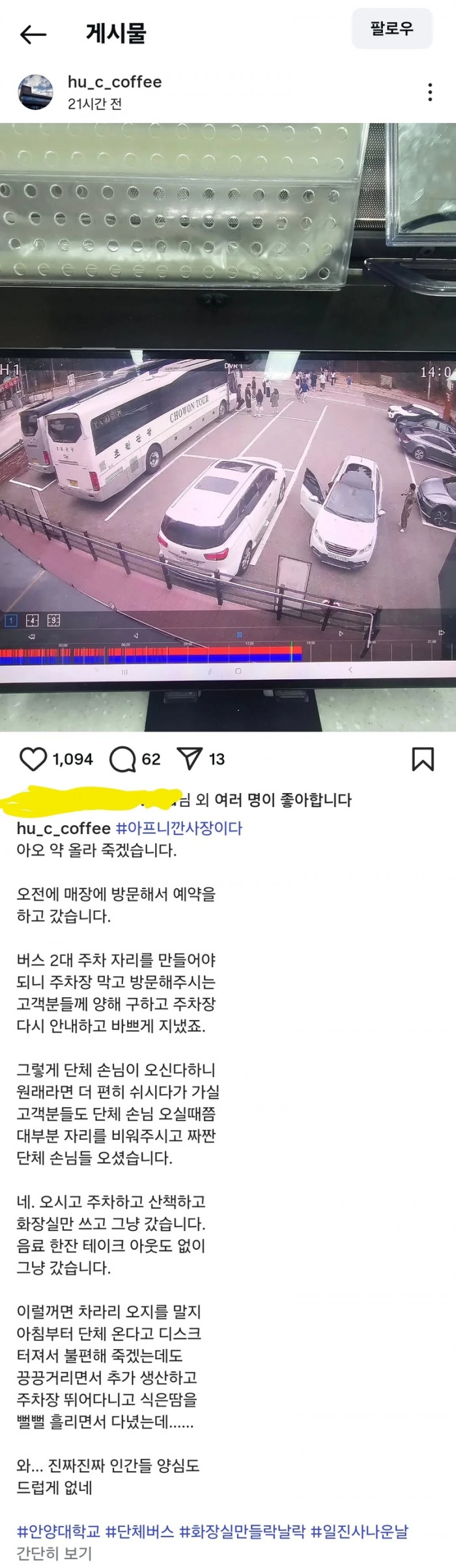
Task: Open the #아프니깐사장이다 hashtag
Action: pyautogui.click(x=178, y=828)
